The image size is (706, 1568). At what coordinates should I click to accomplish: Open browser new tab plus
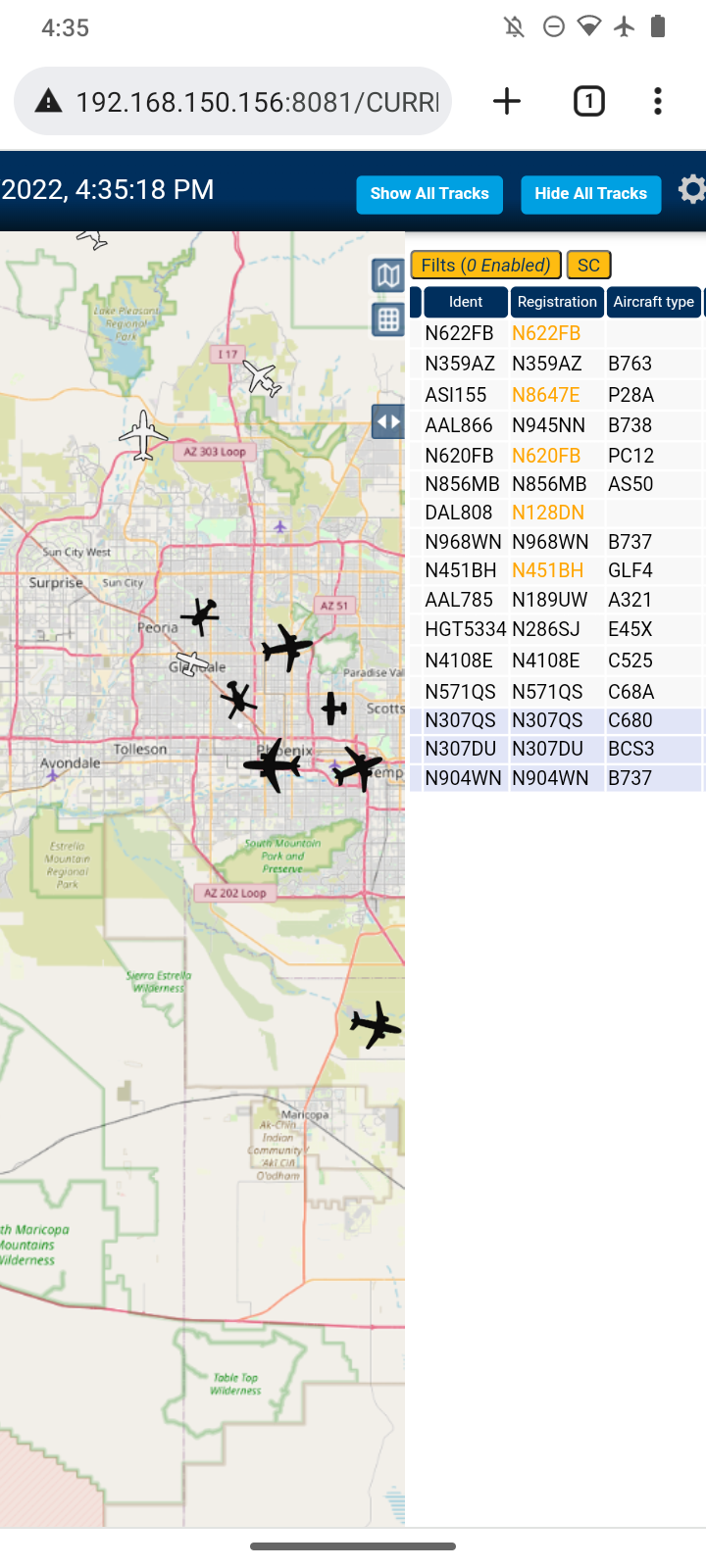coord(507,101)
